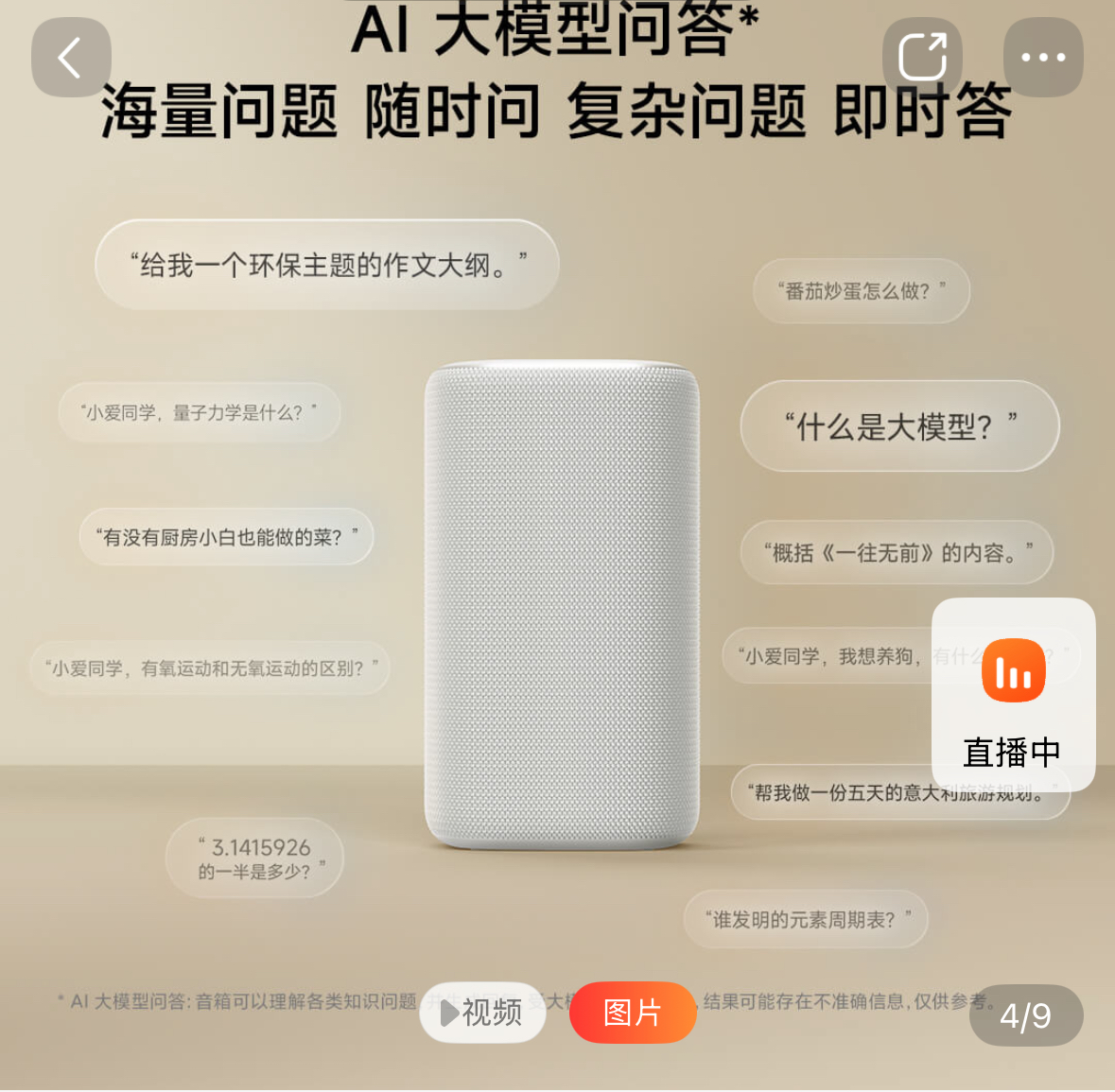Open the three-dot overflow menu
The width and height of the screenshot is (1115, 1092).
pyautogui.click(x=1043, y=58)
